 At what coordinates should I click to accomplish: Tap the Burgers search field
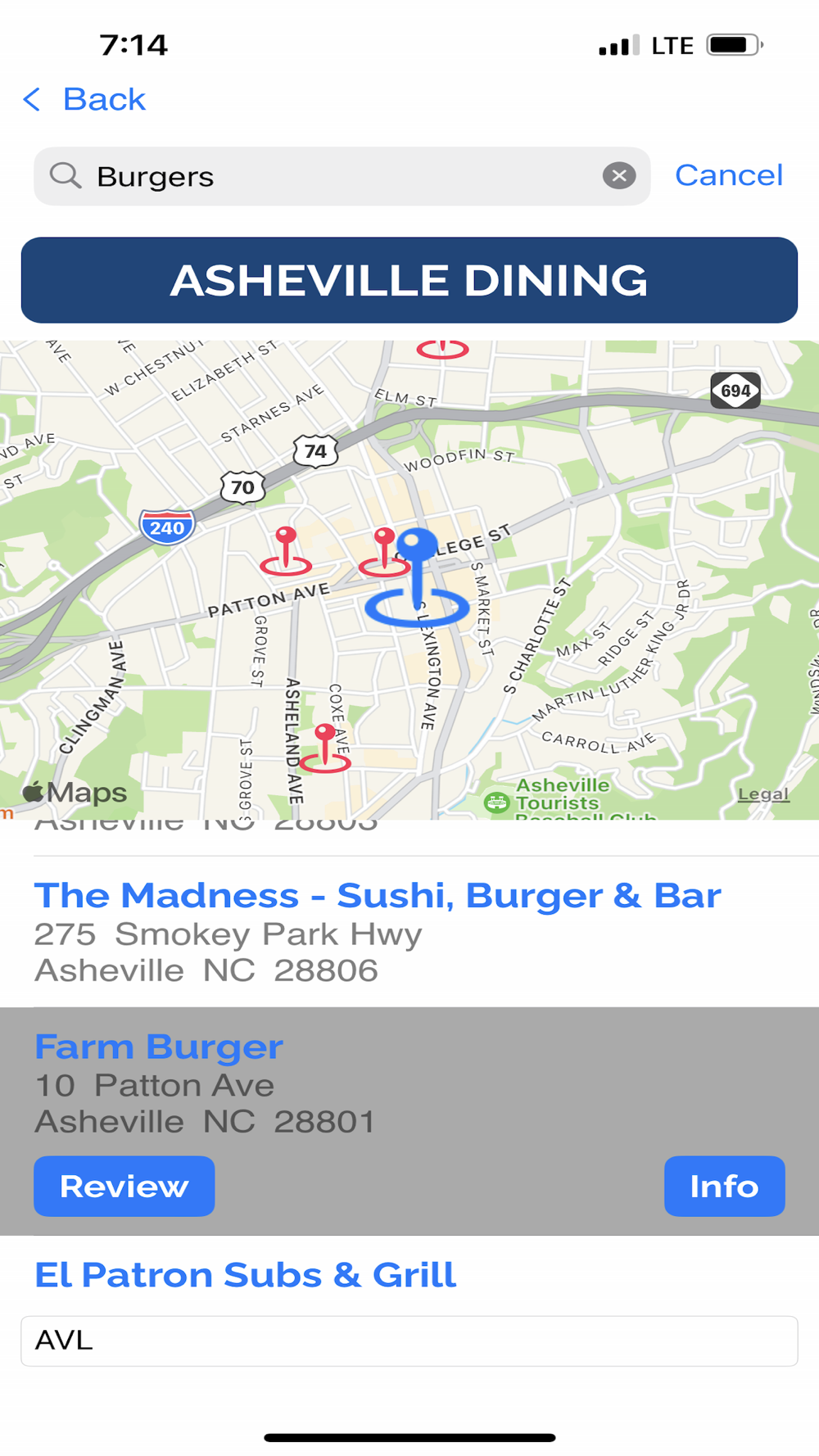click(342, 176)
